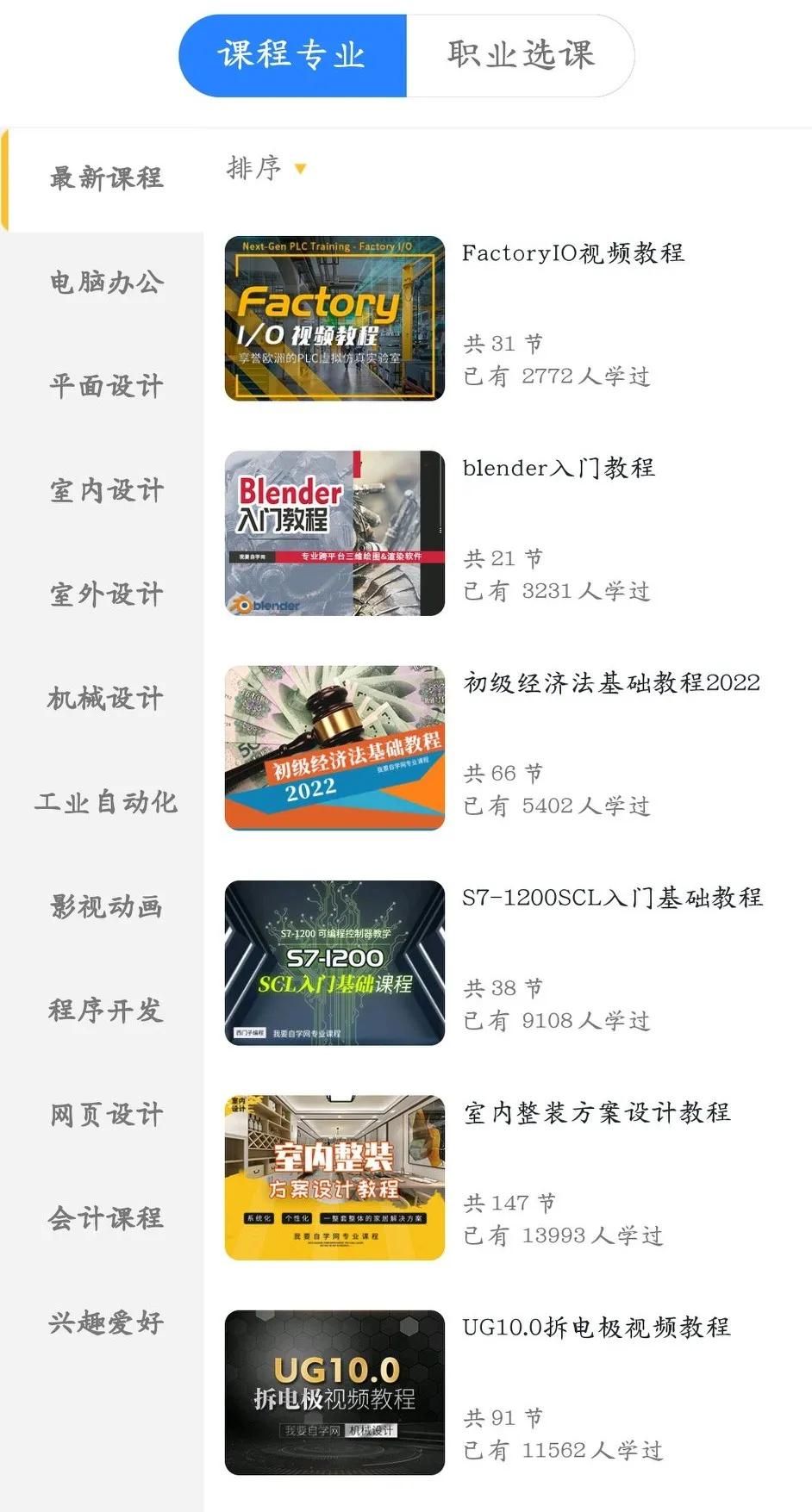Switch to the 职业选课 tab
The width and height of the screenshot is (812, 1512).
coord(520,55)
